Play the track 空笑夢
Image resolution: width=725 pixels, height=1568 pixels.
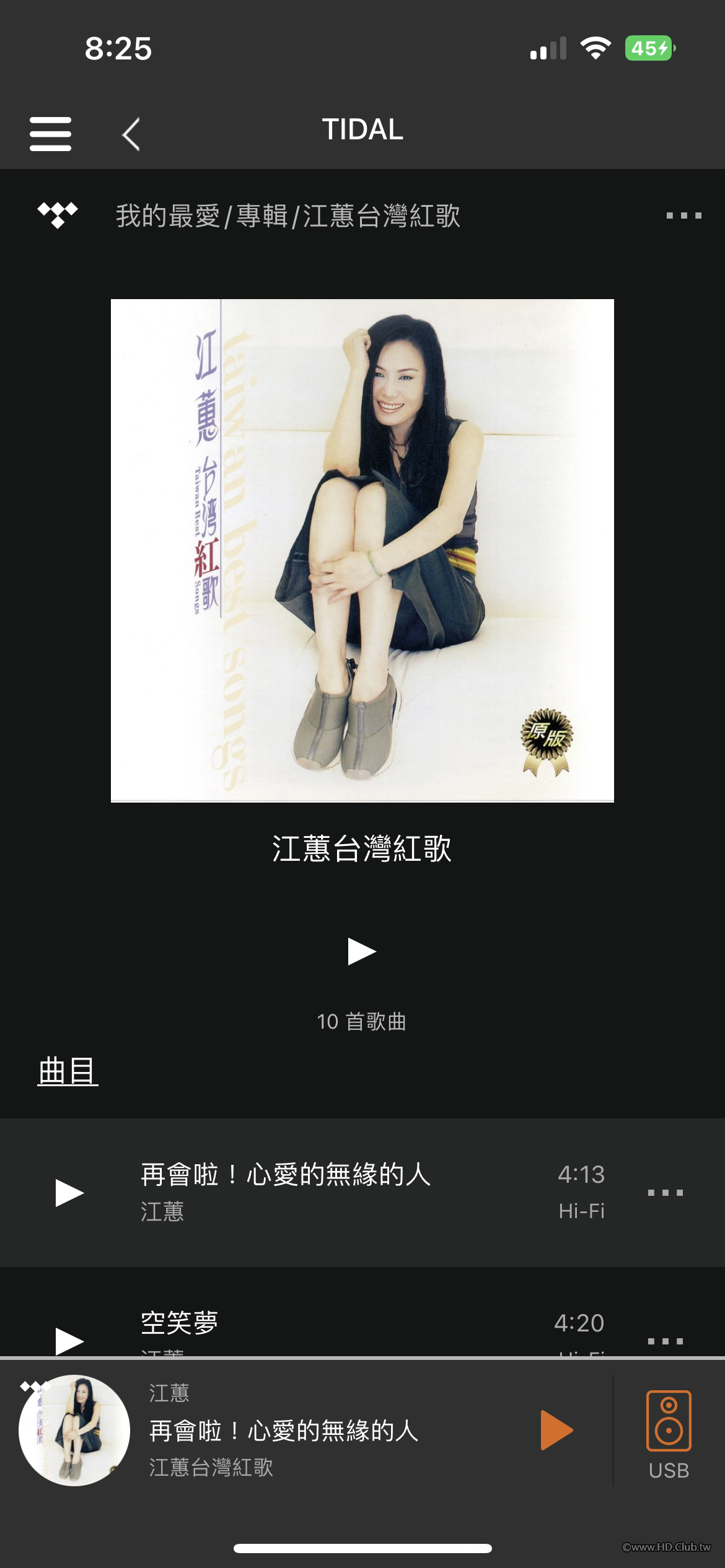click(69, 1340)
